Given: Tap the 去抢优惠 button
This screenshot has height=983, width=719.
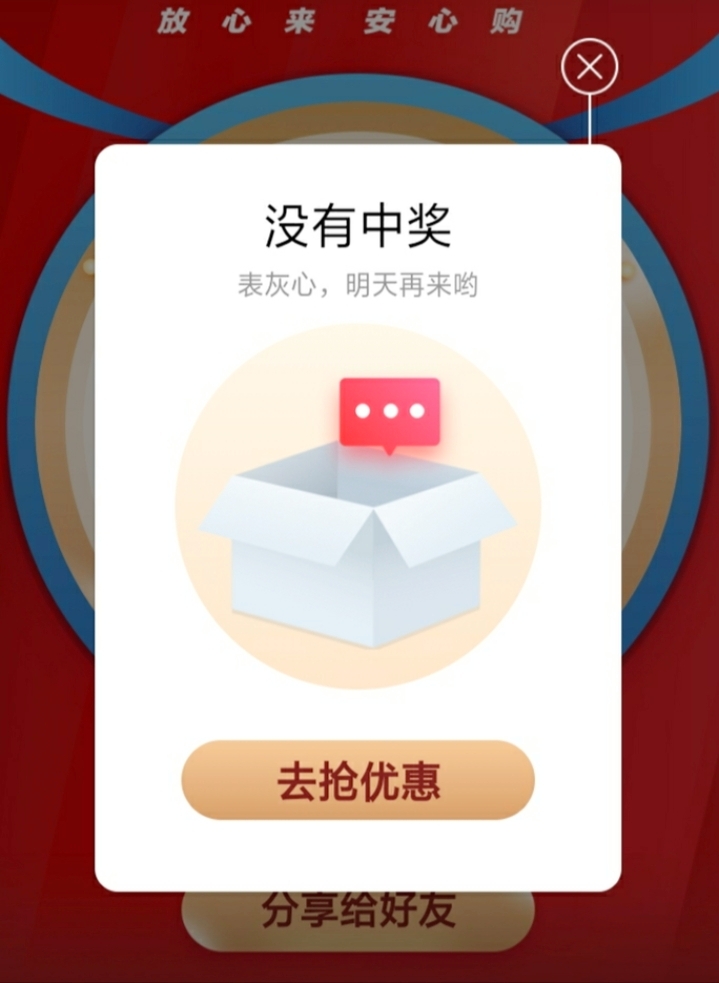Looking at the screenshot, I should (x=358, y=781).
